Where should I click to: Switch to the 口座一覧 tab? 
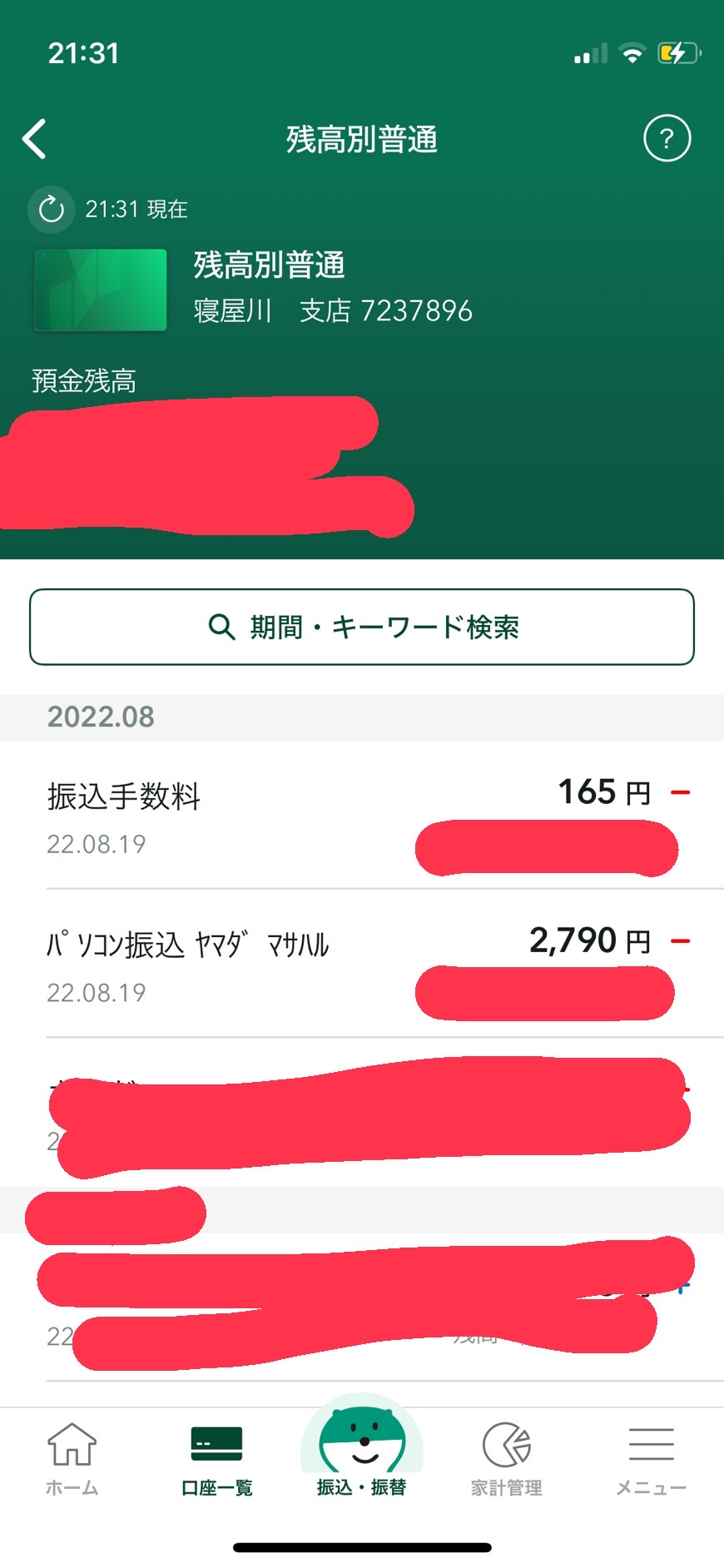coord(217,1460)
